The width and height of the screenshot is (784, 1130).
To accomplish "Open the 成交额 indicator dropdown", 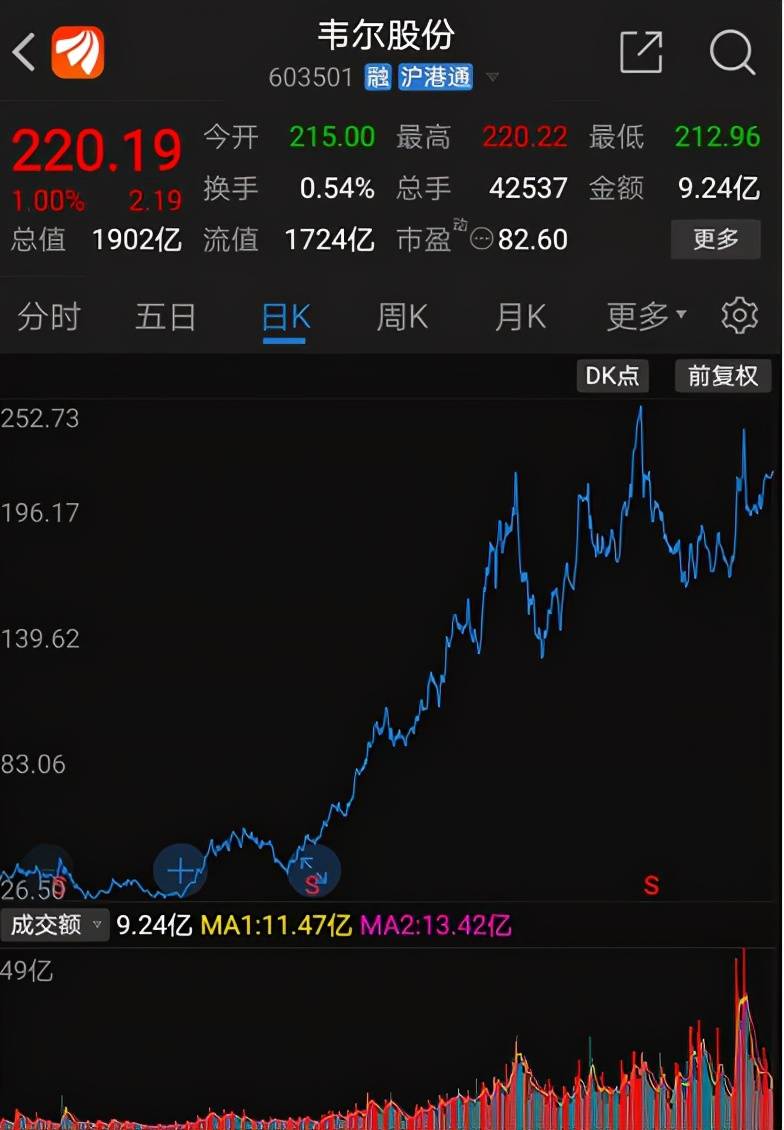I will [55, 925].
